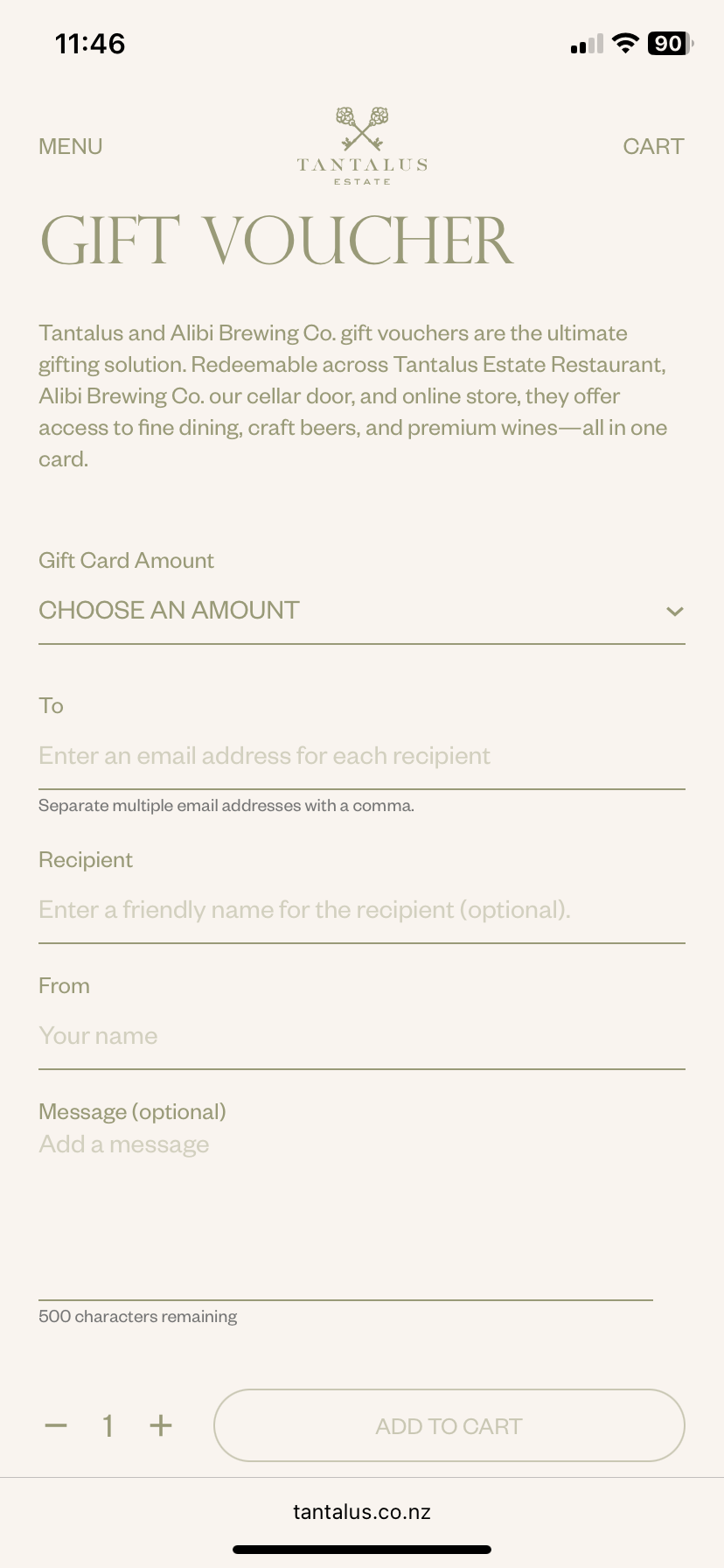Expand the Choose an Amount dropdown

(x=361, y=611)
